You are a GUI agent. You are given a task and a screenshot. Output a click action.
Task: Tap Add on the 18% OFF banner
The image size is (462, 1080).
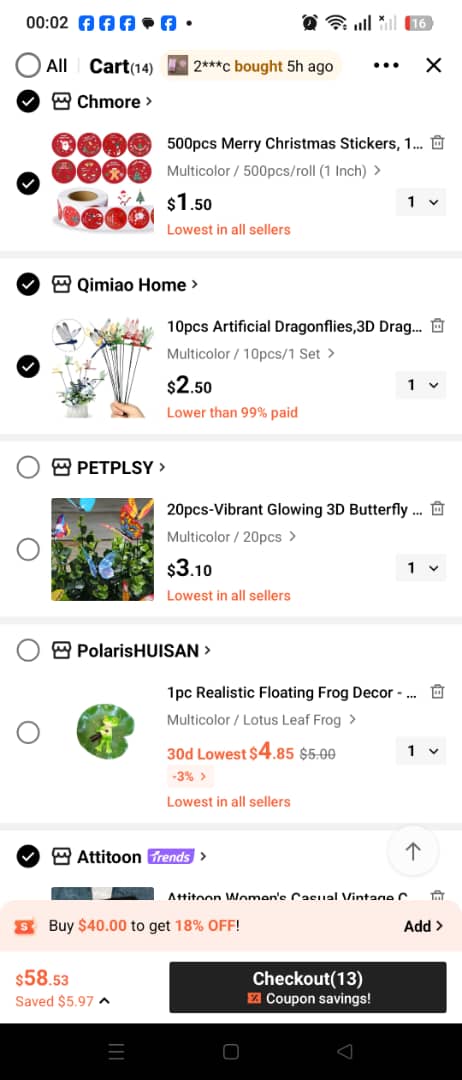tap(423, 926)
